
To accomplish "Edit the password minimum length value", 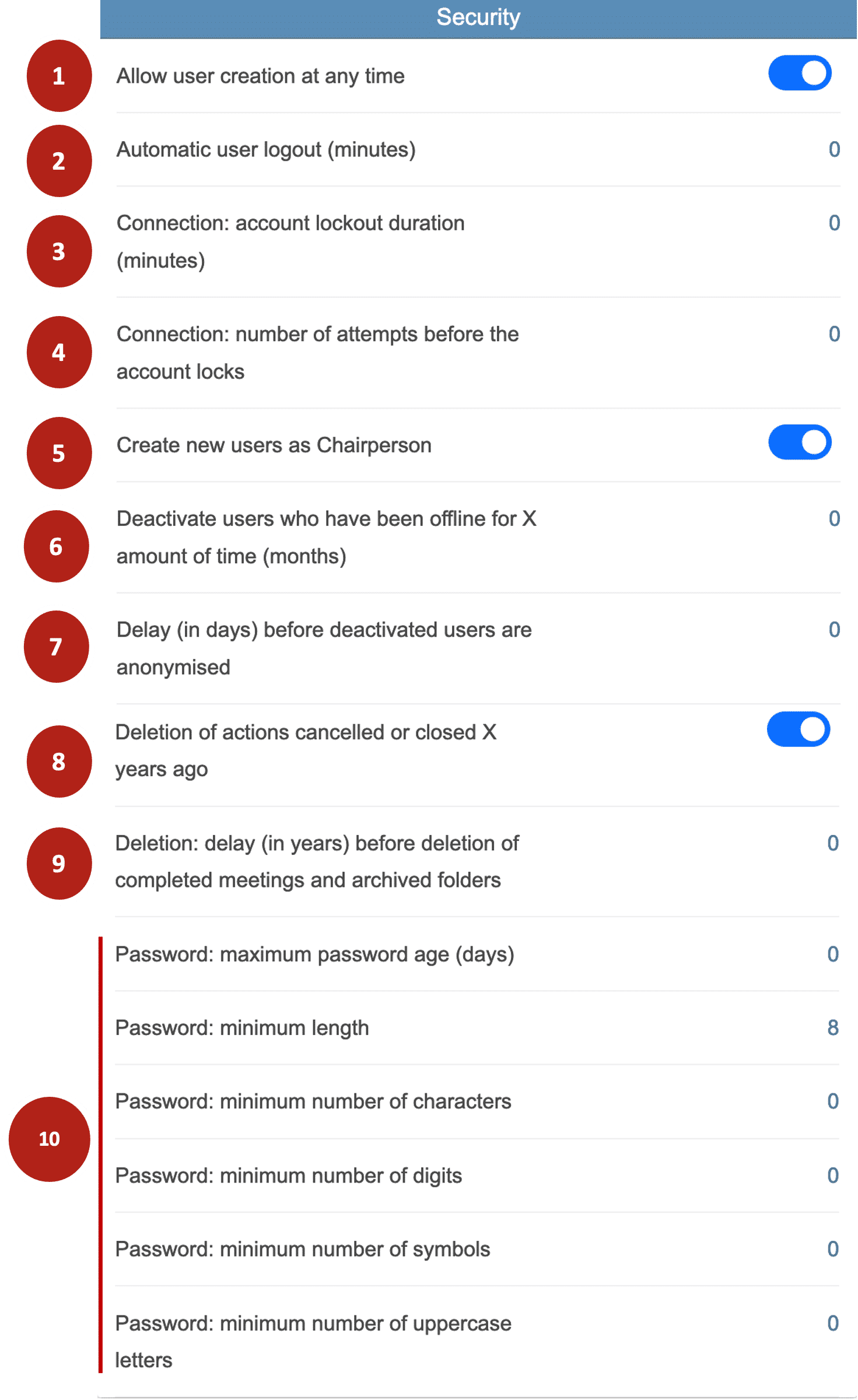I will (x=833, y=1028).
